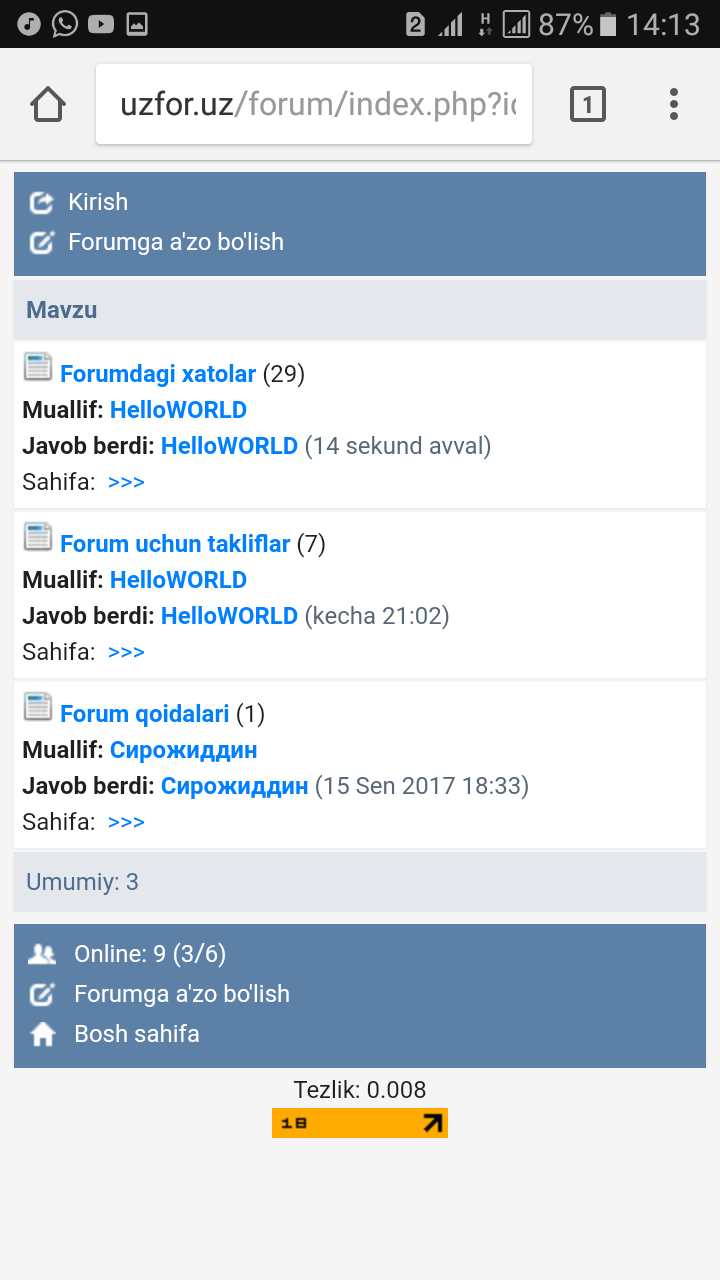The width and height of the screenshot is (720, 1280).
Task: Jump to last page of Forum qoidalari
Action: [x=126, y=822]
